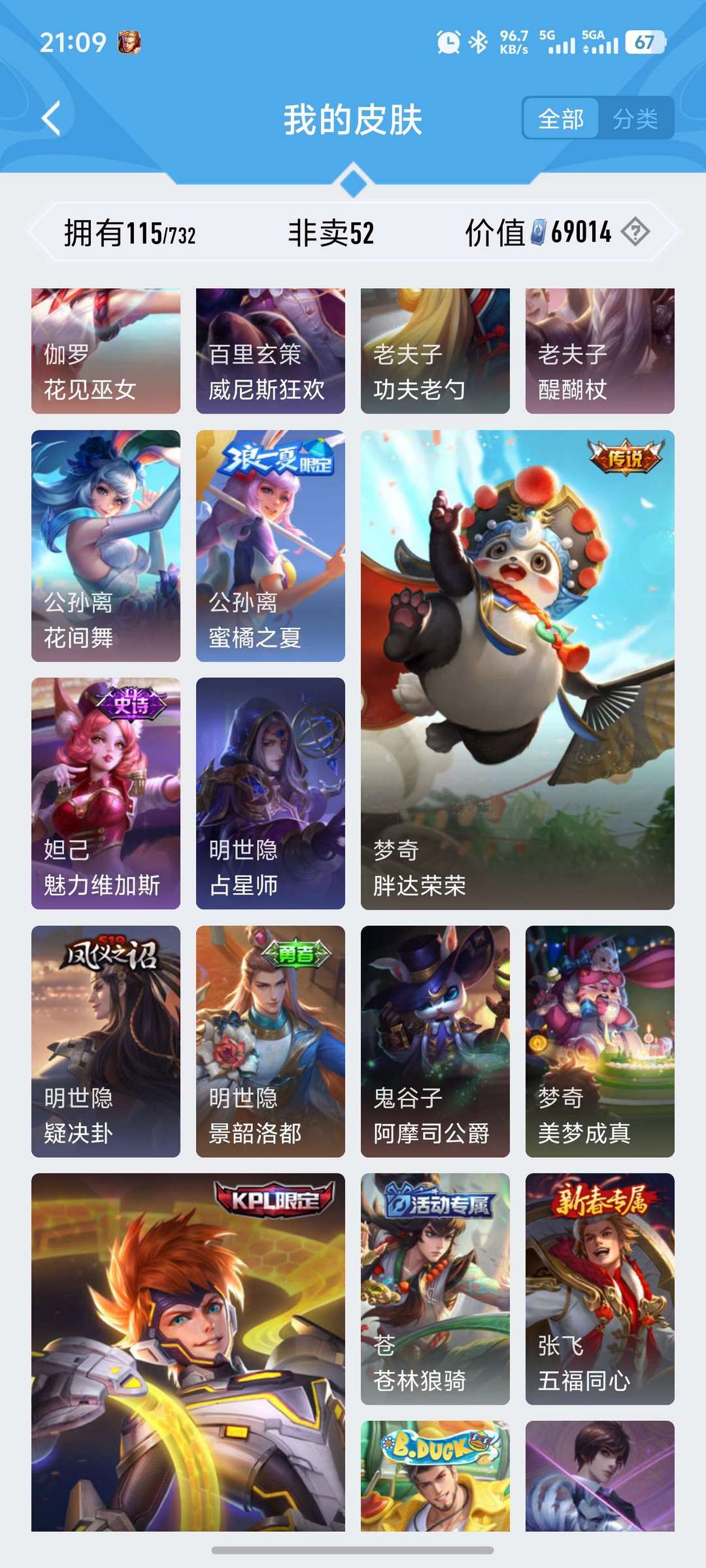Select the 全部 tab

tap(561, 118)
